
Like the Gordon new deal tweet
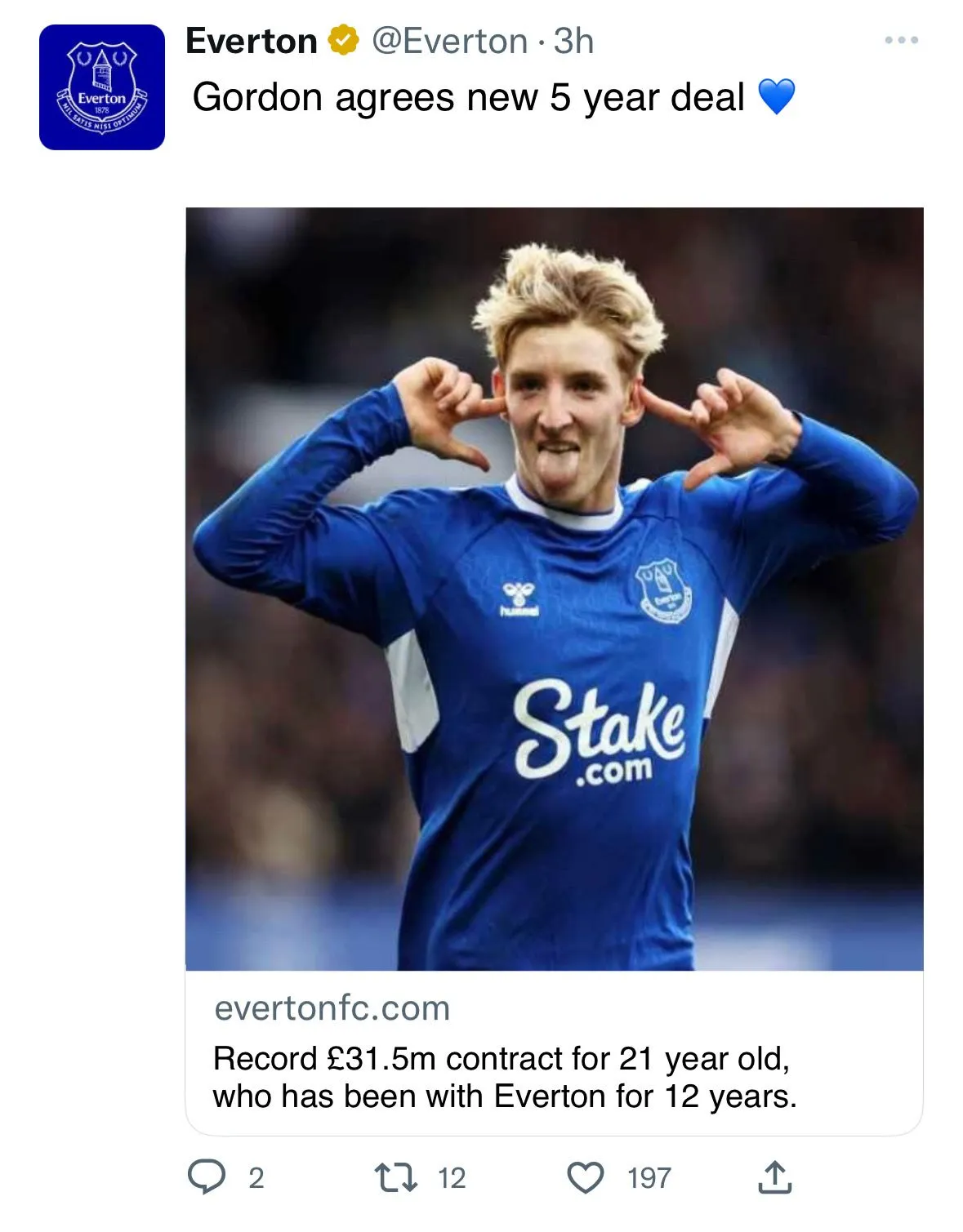[586, 1177]
